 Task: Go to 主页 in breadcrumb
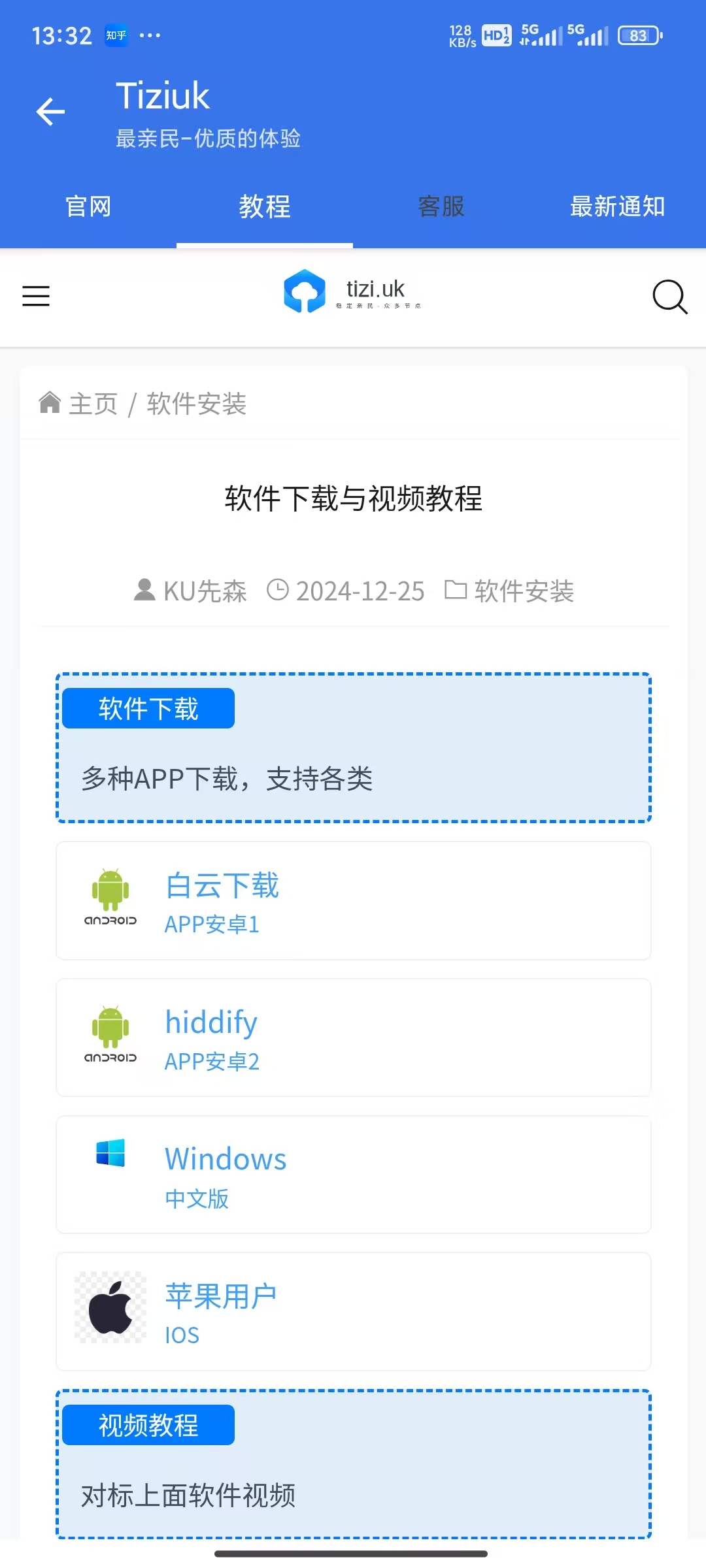[92, 404]
